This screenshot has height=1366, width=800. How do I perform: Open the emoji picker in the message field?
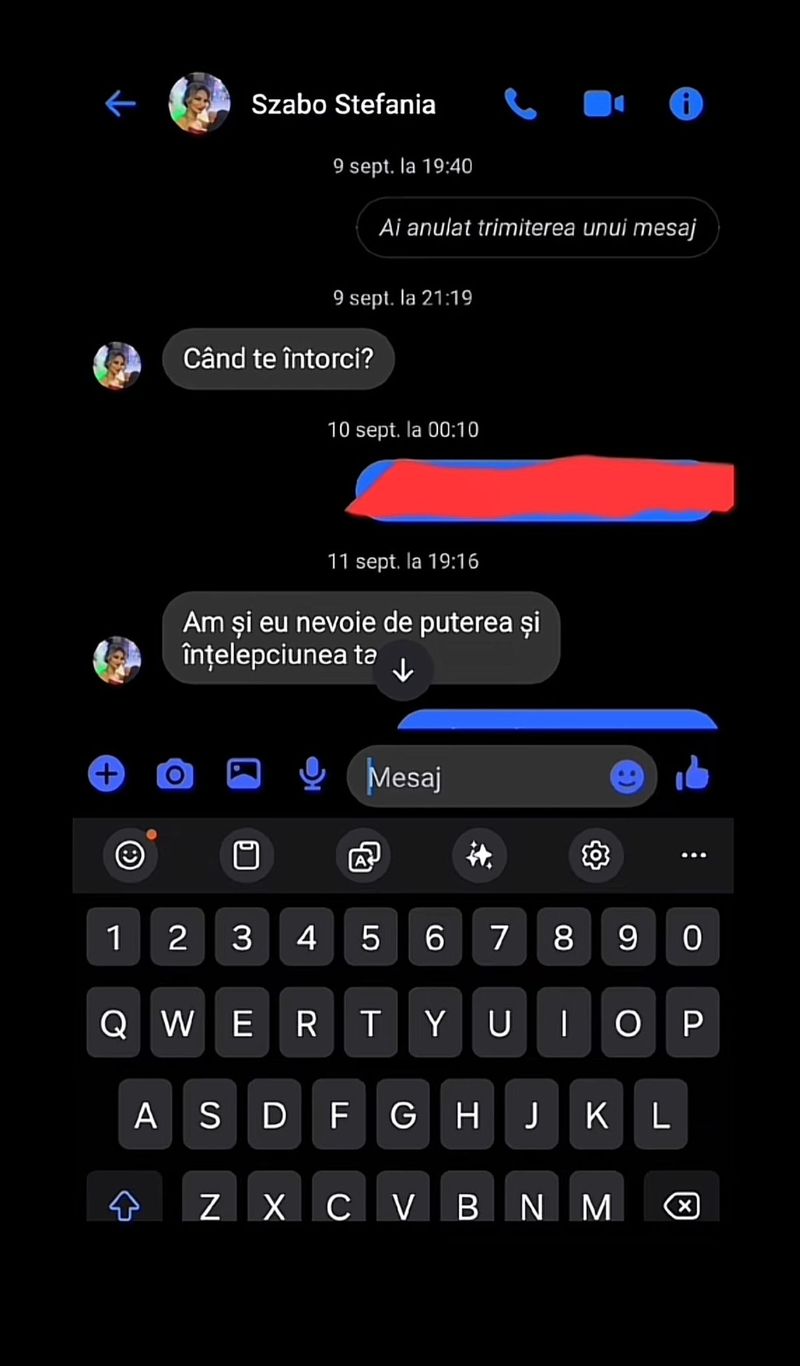[x=627, y=777]
